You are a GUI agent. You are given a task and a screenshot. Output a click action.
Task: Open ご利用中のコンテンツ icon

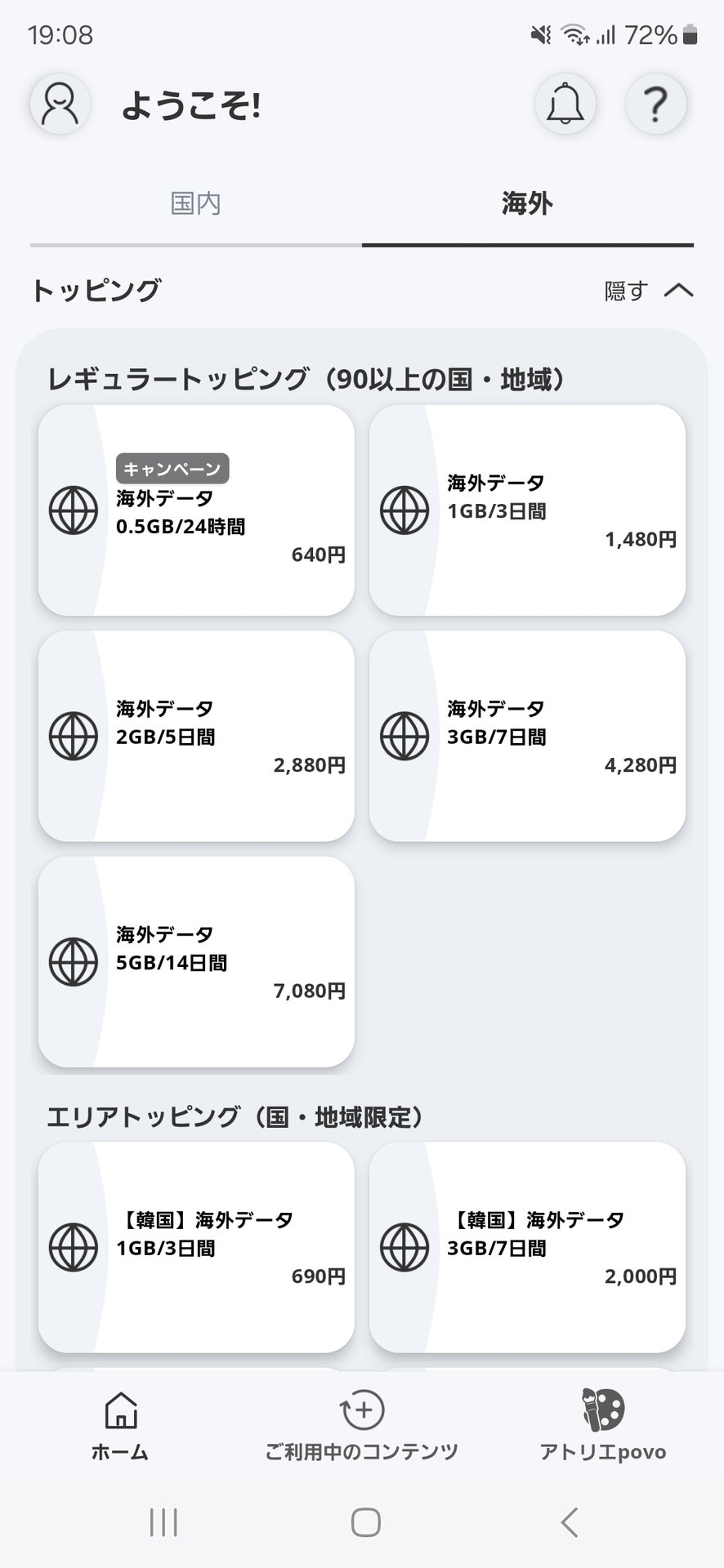click(360, 1427)
